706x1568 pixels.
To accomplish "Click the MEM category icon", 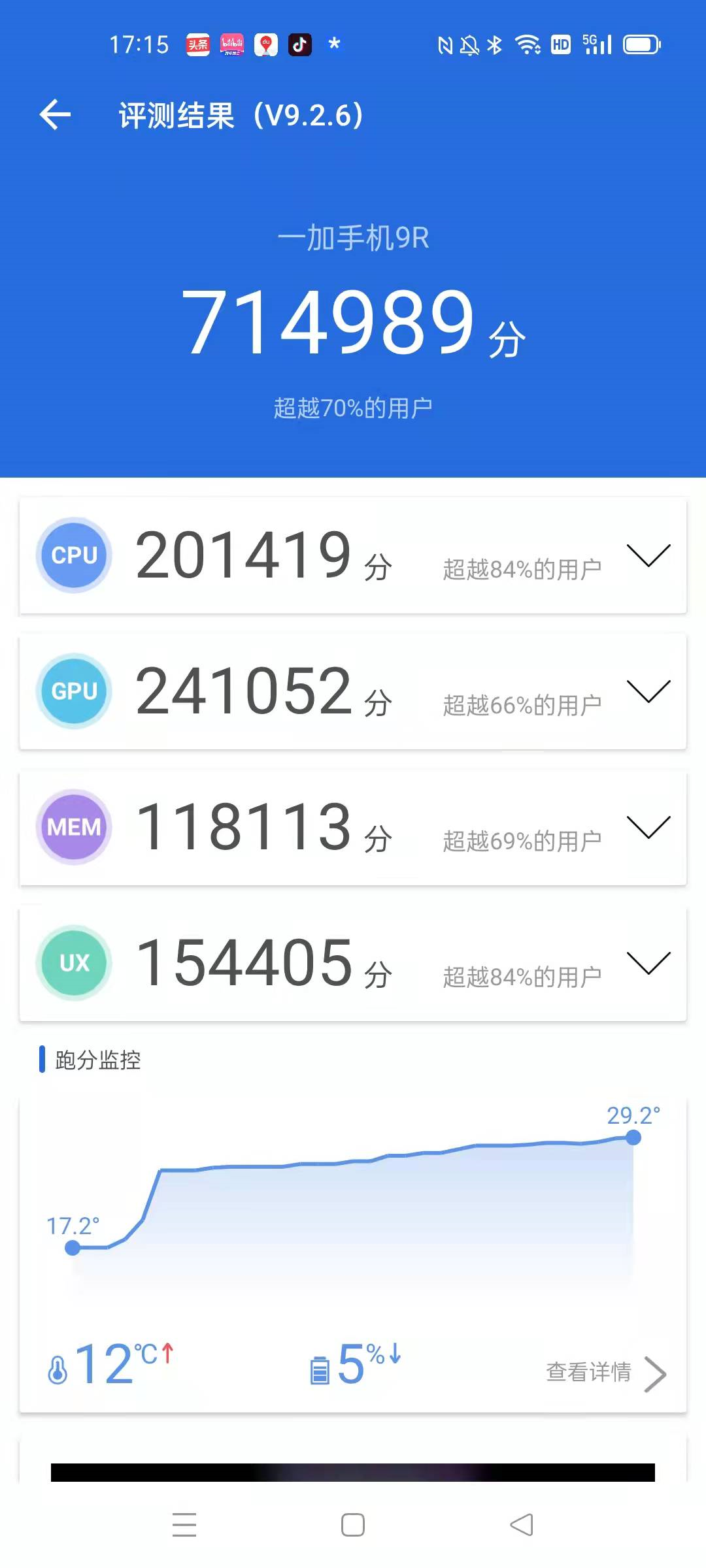I will click(73, 826).
